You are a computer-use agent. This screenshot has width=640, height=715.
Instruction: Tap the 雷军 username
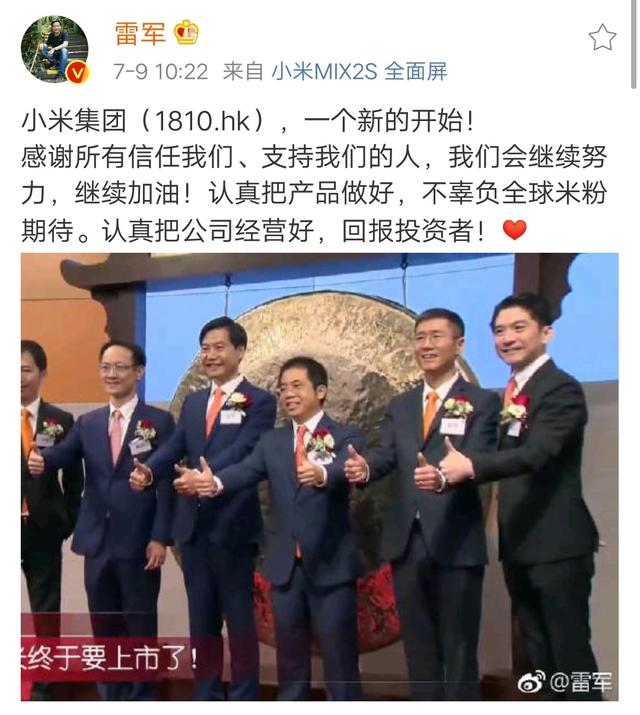[139, 33]
